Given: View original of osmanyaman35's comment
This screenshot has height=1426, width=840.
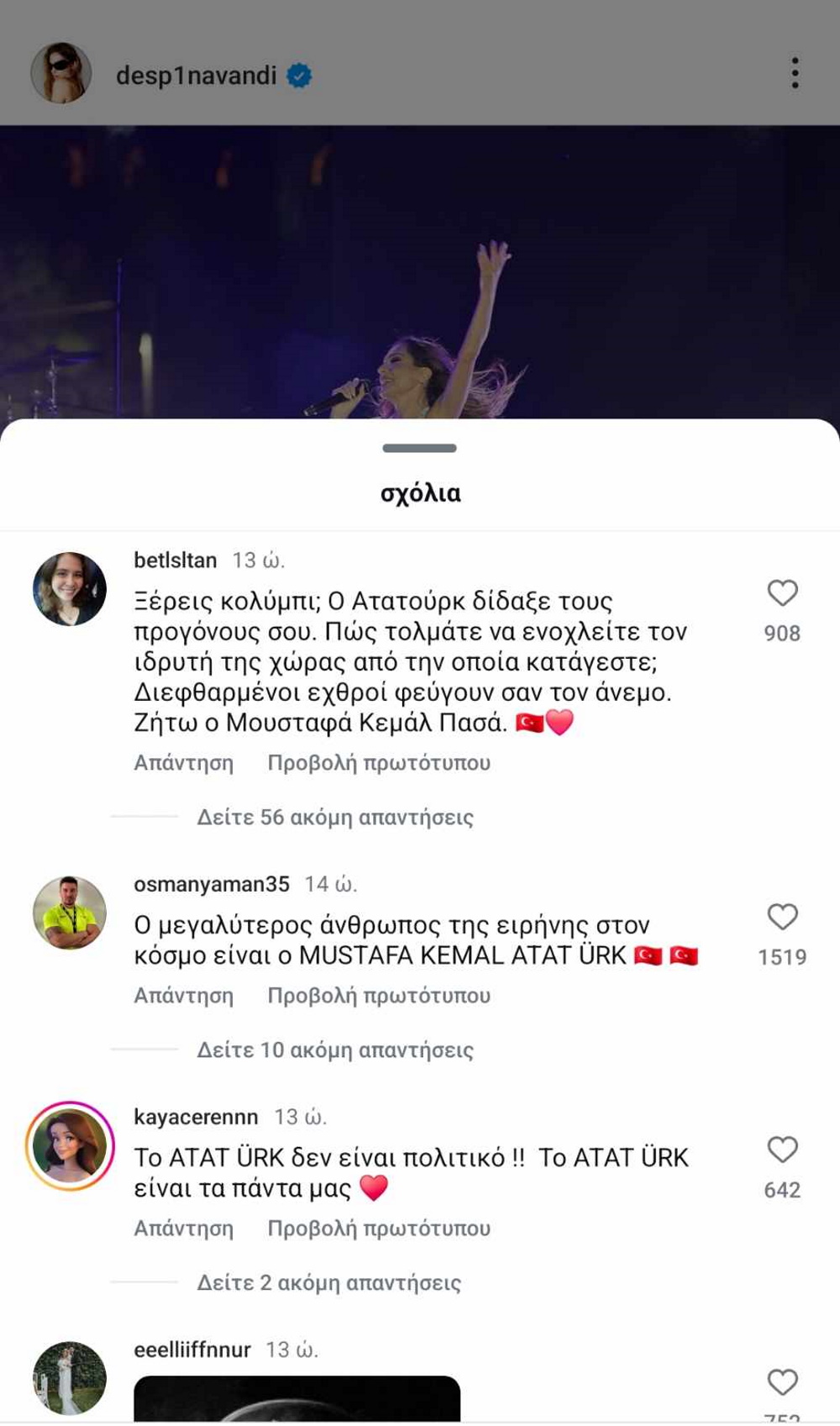Looking at the screenshot, I should tap(379, 996).
